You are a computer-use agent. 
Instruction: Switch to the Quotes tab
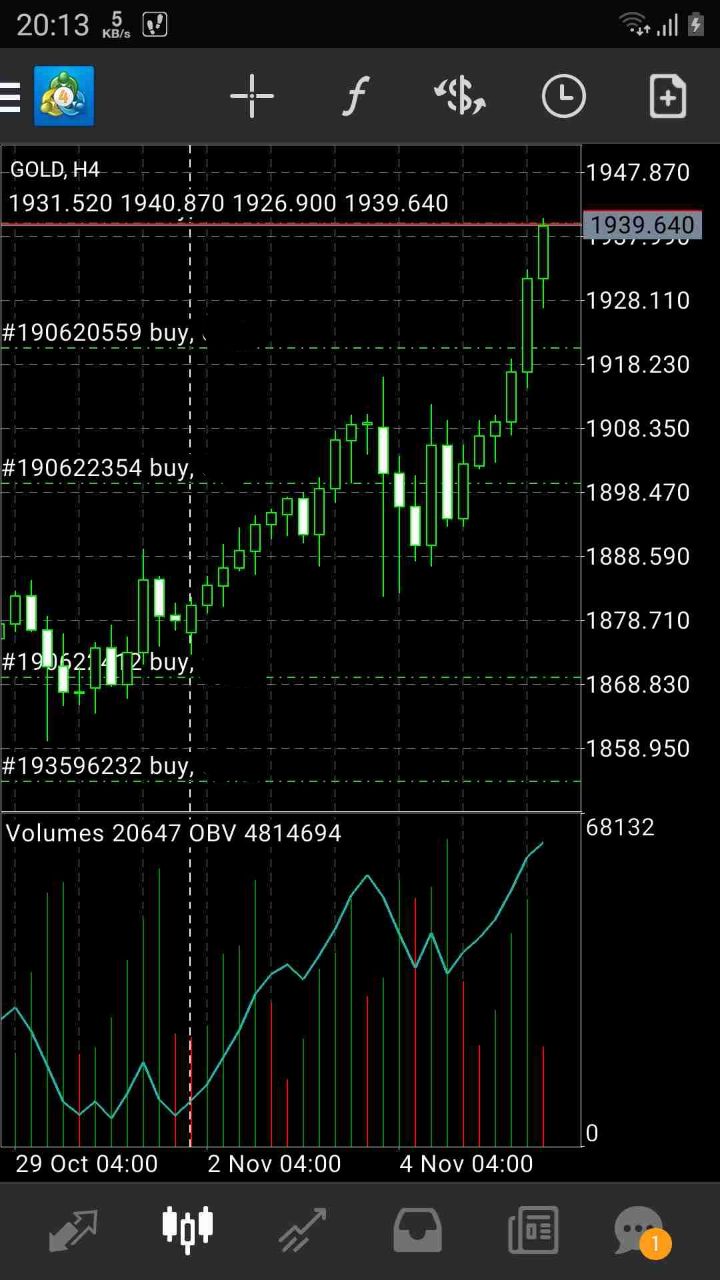pyautogui.click(x=72, y=1230)
